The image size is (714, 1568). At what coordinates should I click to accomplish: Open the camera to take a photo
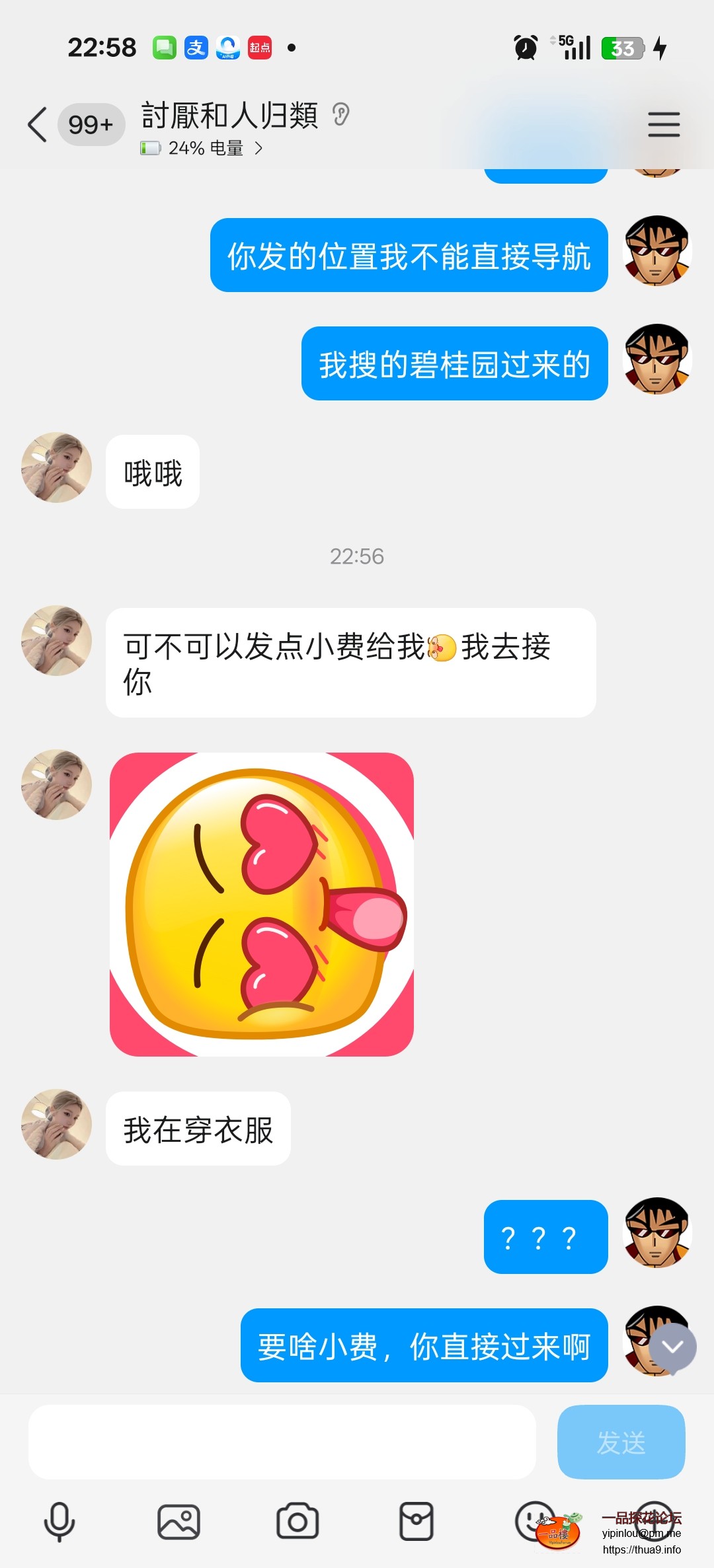[297, 1521]
